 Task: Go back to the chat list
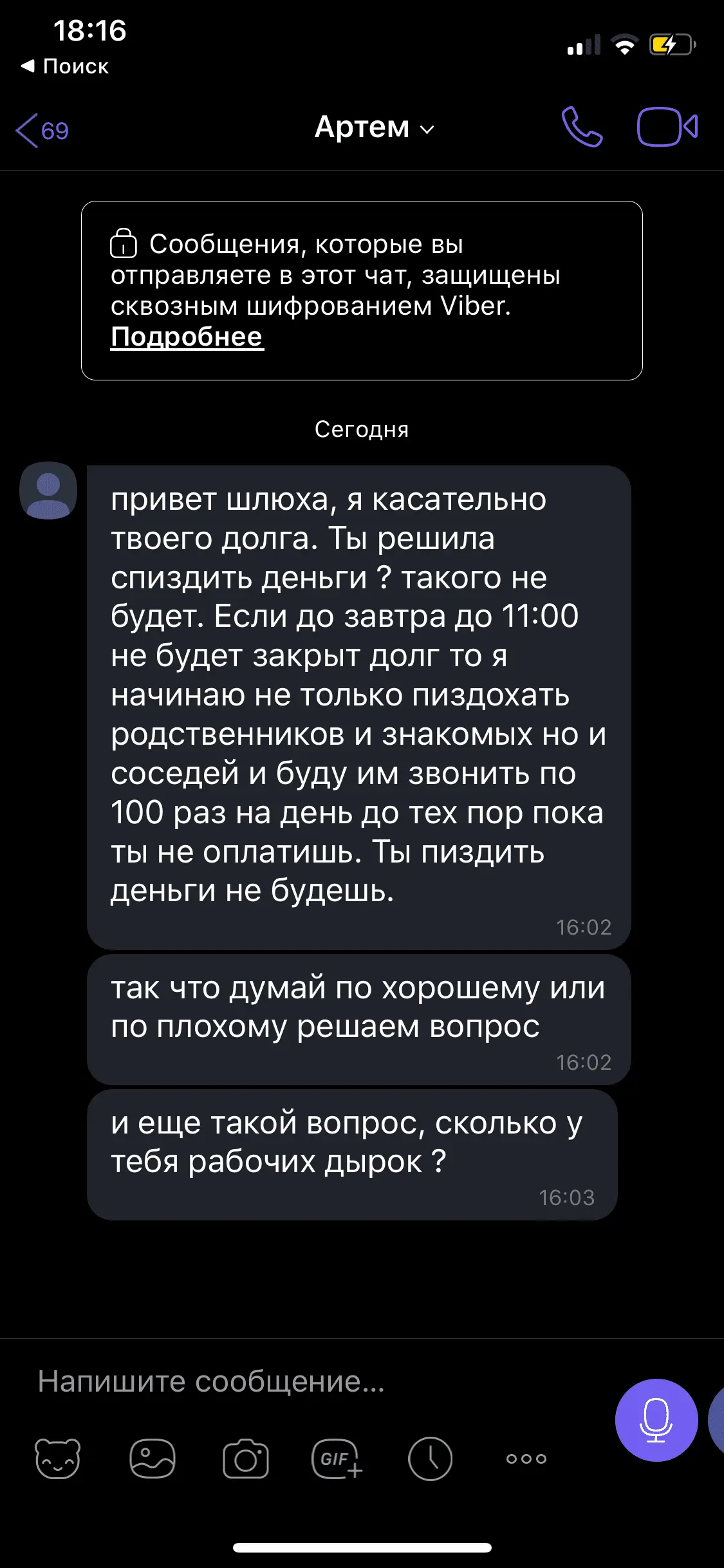click(41, 130)
